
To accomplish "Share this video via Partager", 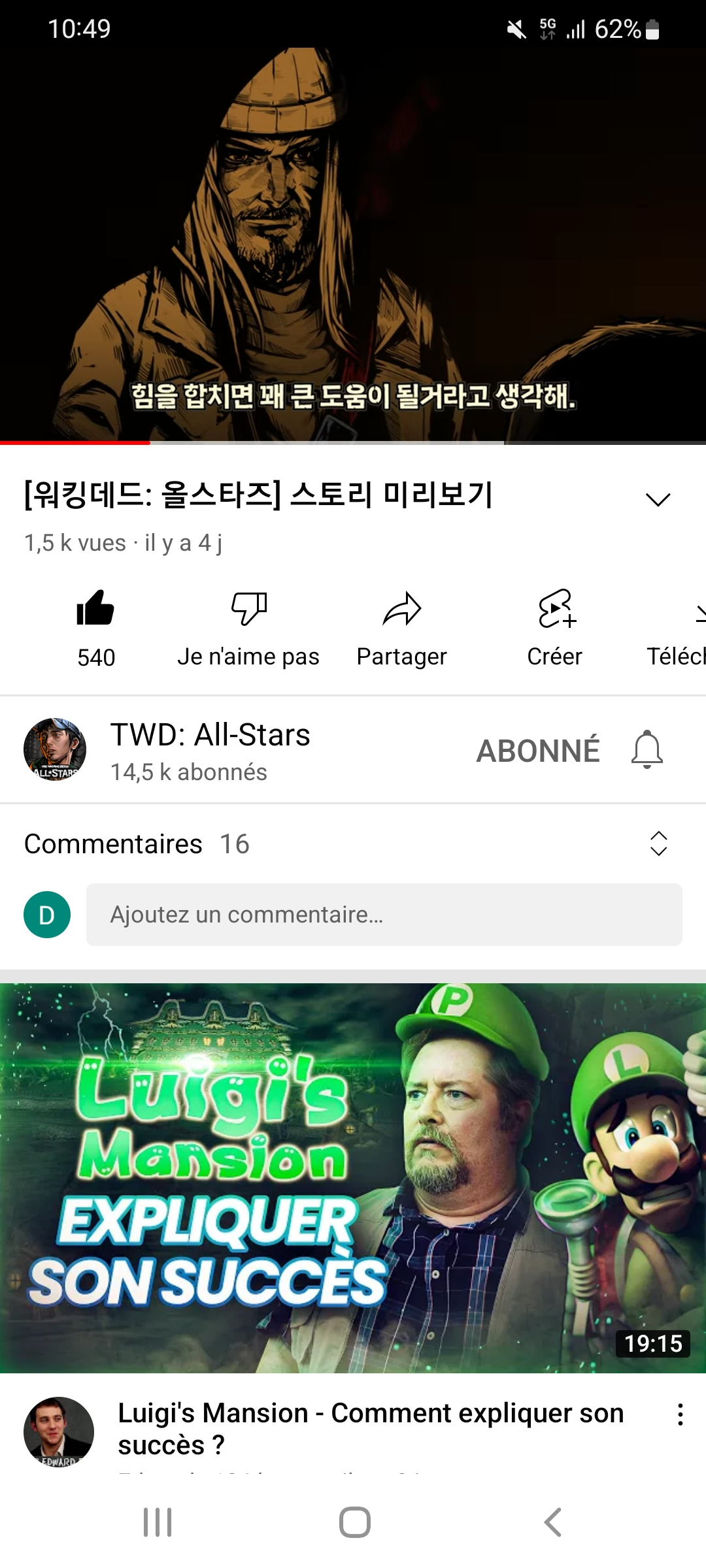I will tap(401, 627).
